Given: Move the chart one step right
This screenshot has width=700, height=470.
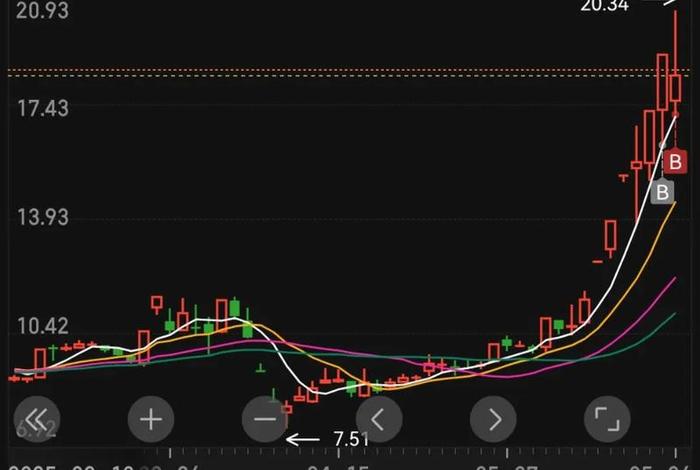Looking at the screenshot, I should [493, 419].
